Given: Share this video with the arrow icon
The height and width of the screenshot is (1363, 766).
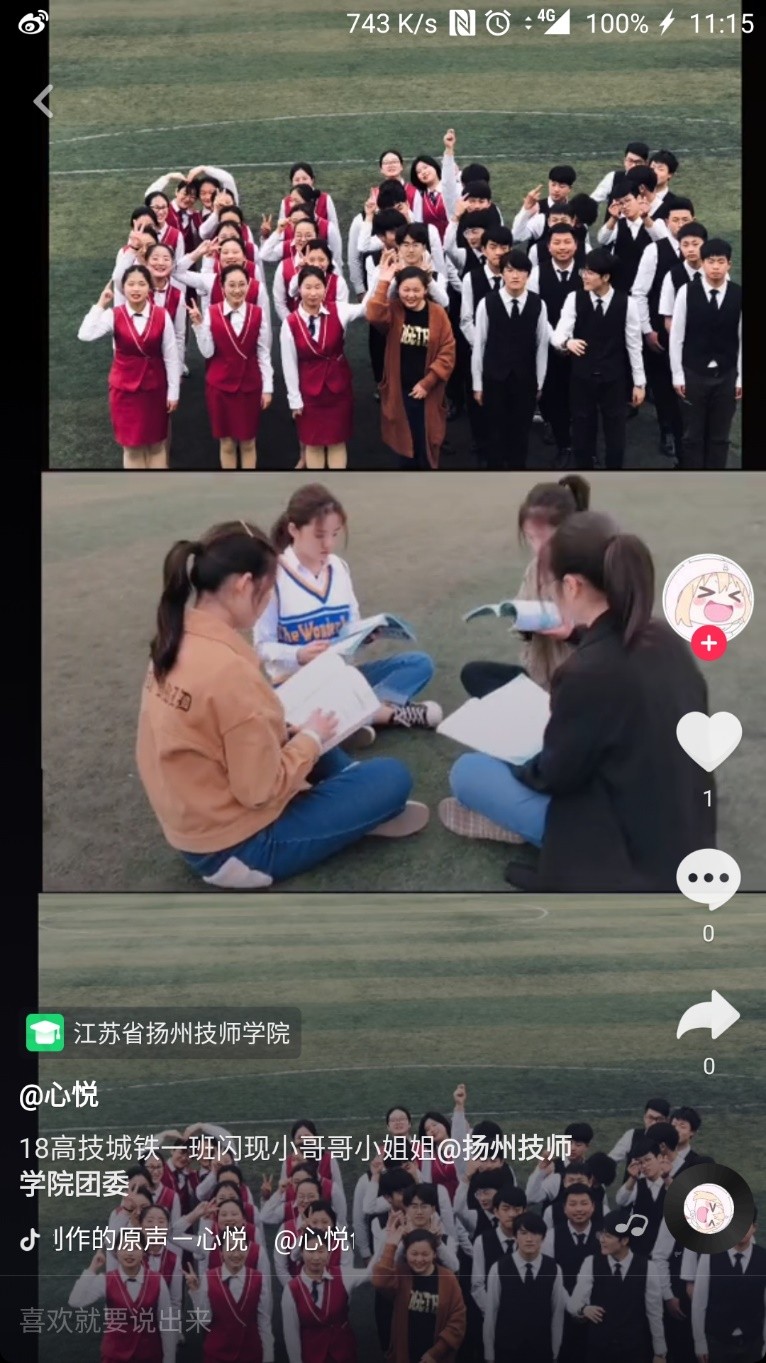Looking at the screenshot, I should [708, 1017].
